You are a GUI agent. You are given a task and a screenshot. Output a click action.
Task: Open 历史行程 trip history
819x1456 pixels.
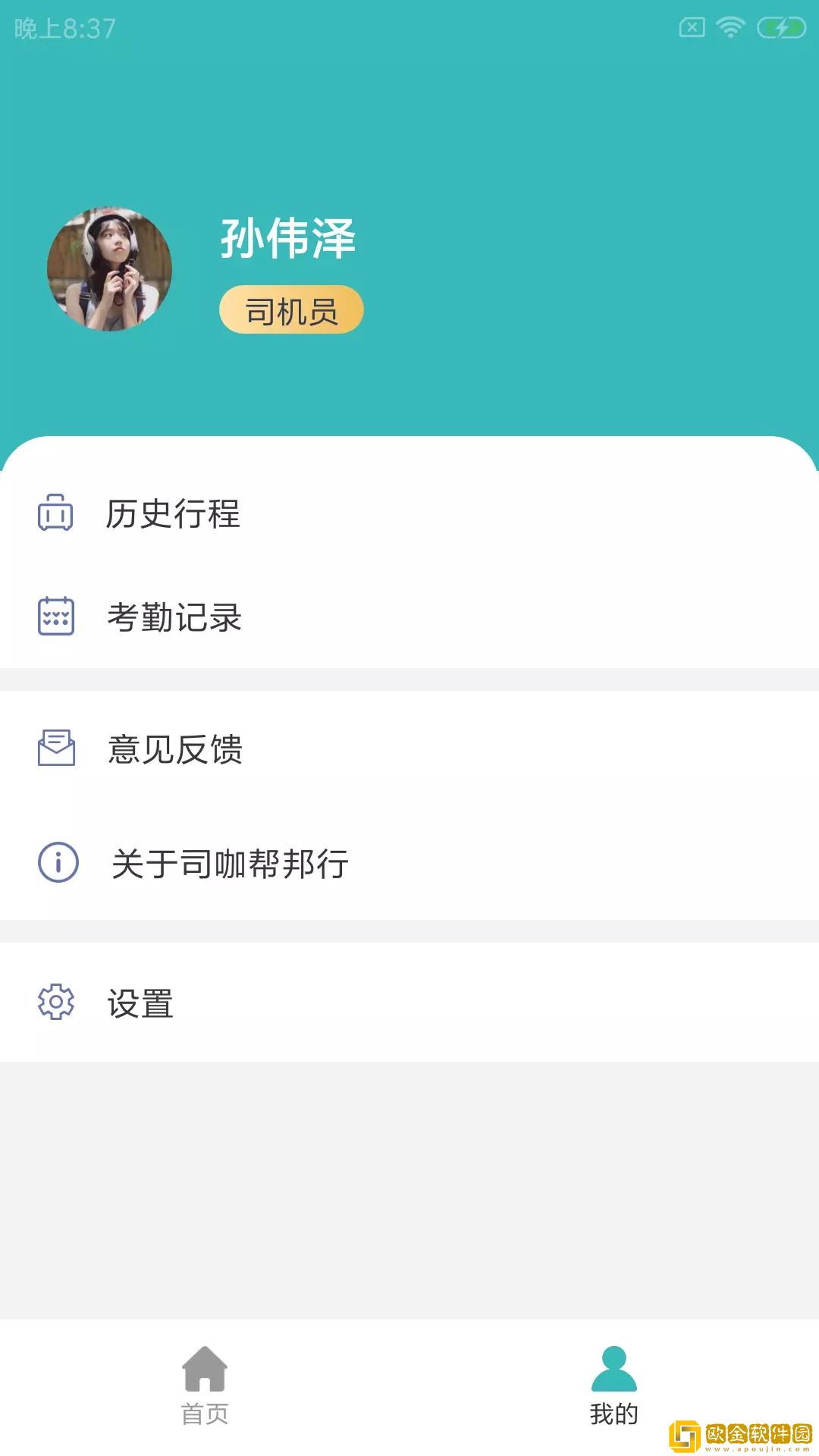(x=173, y=514)
